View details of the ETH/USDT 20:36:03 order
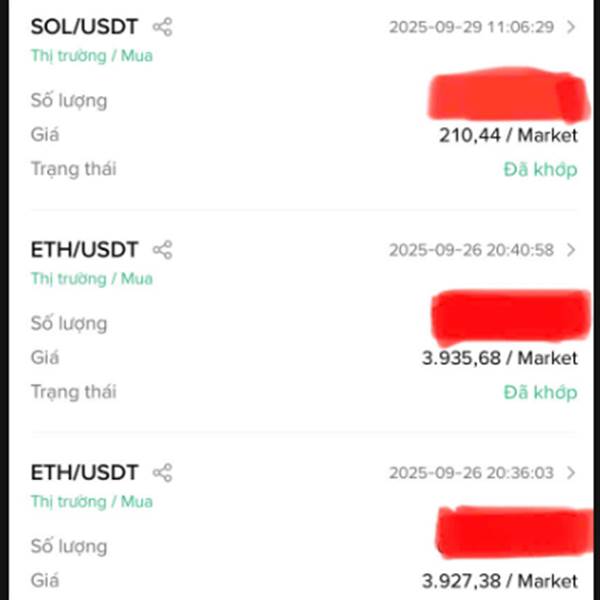The width and height of the screenshot is (600, 600). [x=571, y=473]
